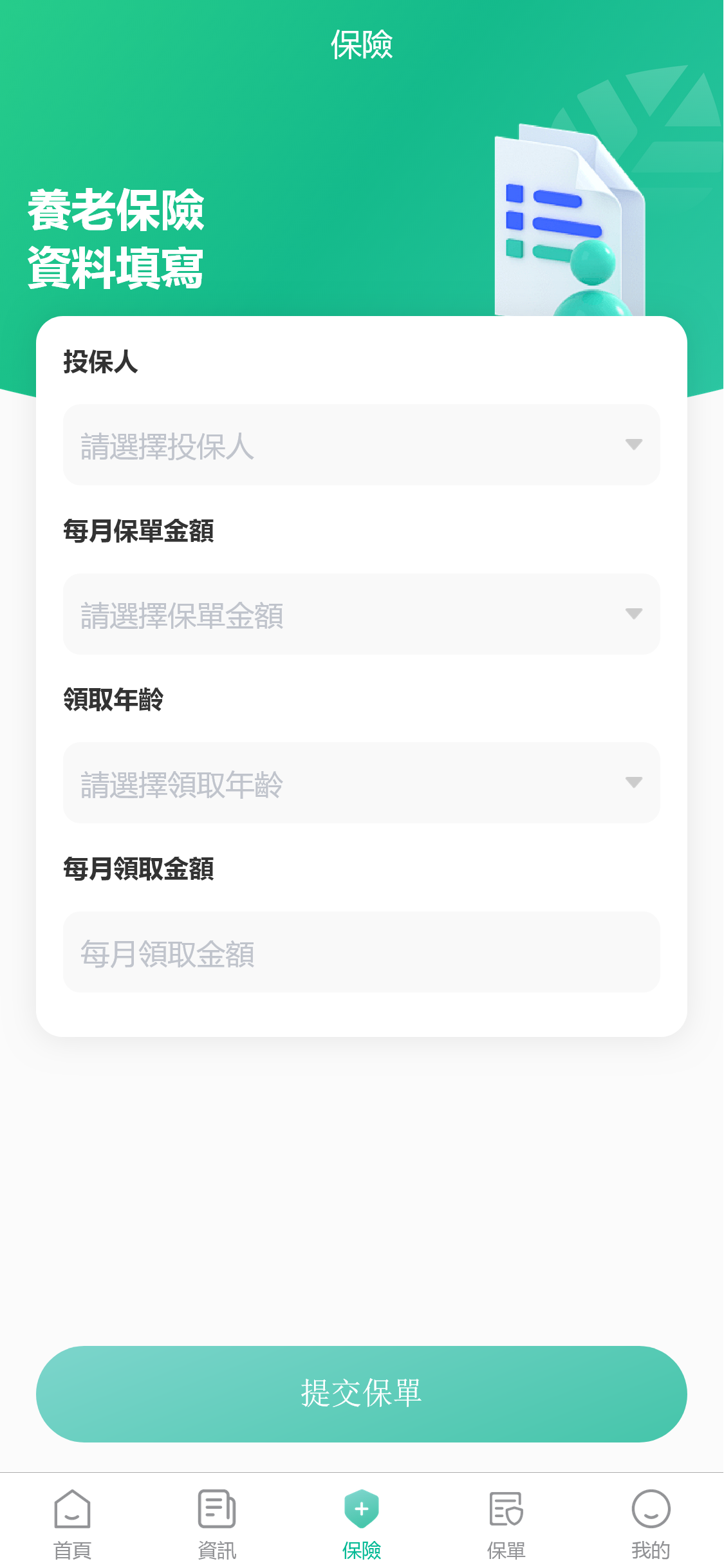Select the 請選擇領取年齡 dropdown
The image size is (724, 1568).
361,783
